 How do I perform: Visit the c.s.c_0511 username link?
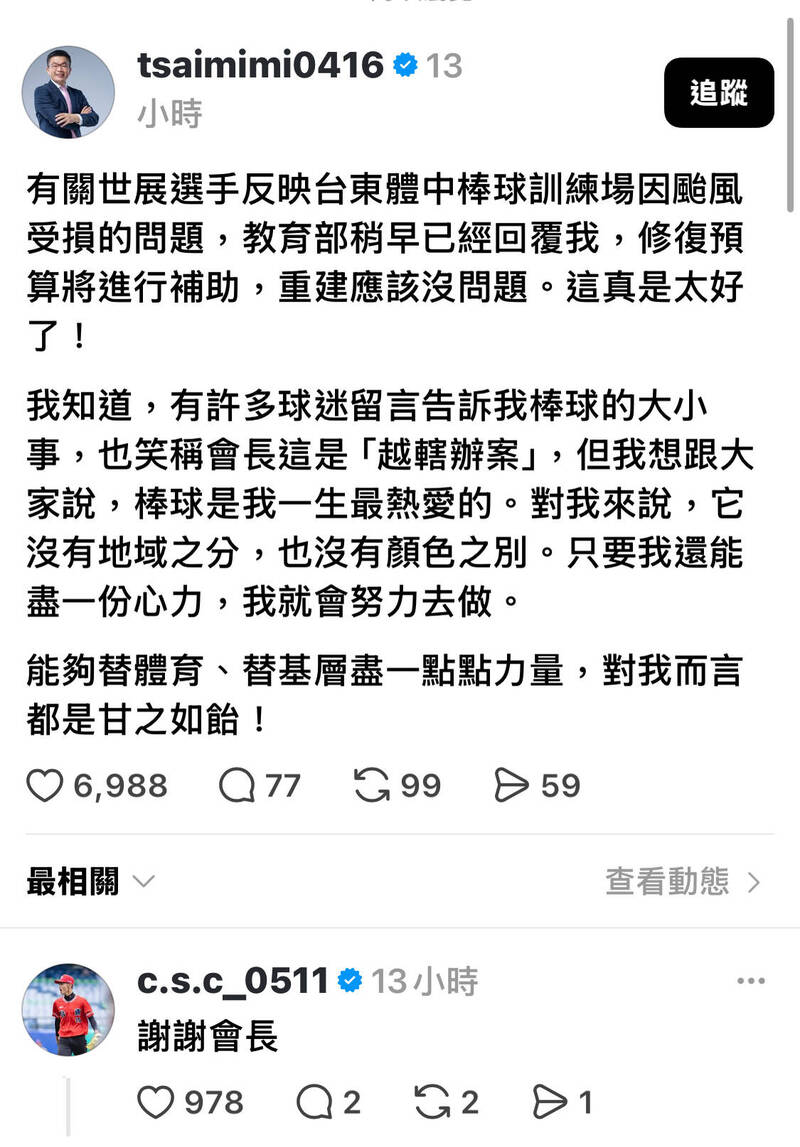(234, 981)
